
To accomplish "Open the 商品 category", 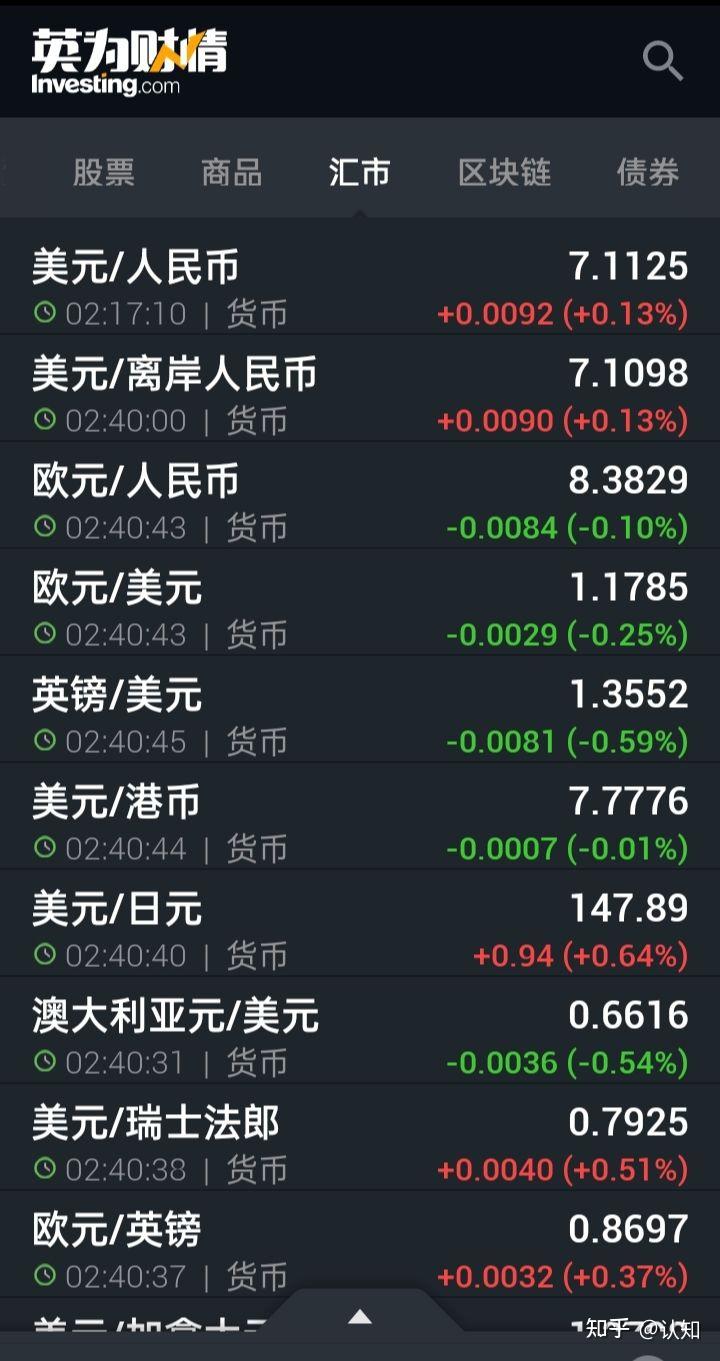I will tap(231, 172).
